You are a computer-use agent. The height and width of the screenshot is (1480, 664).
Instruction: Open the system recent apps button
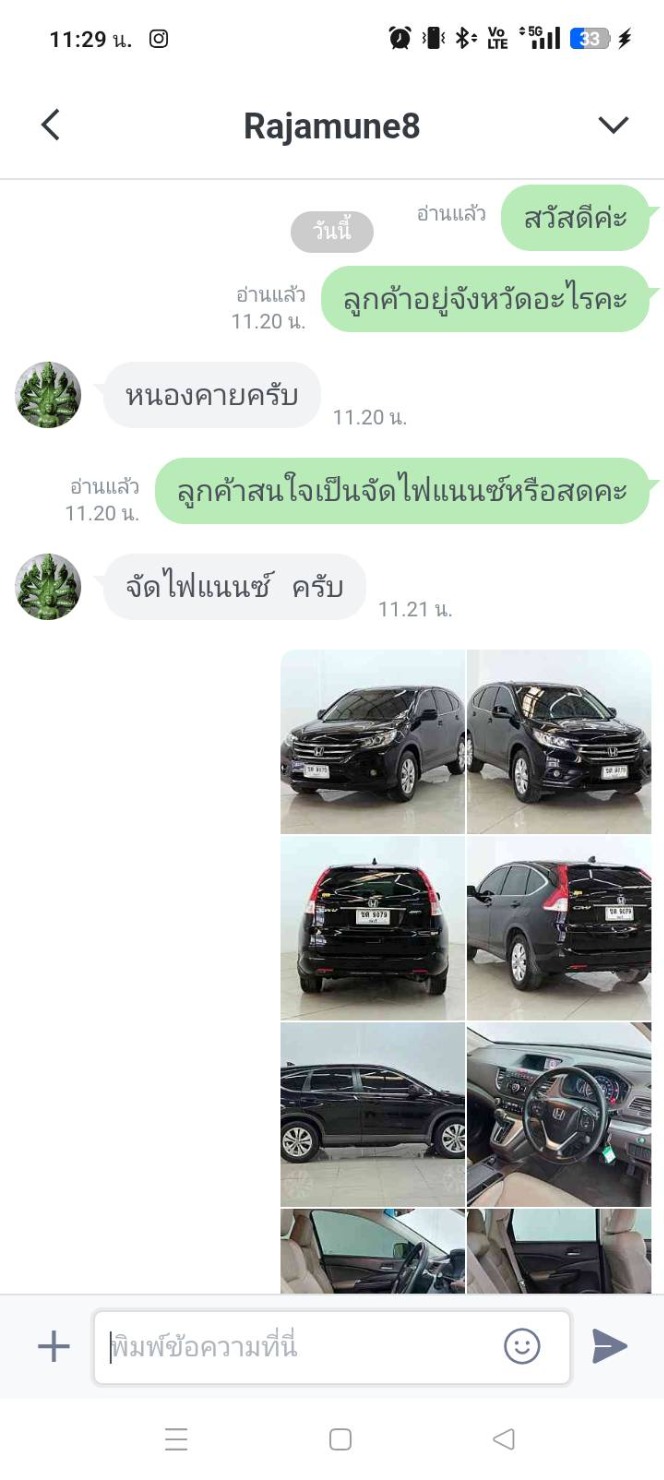(x=176, y=1439)
